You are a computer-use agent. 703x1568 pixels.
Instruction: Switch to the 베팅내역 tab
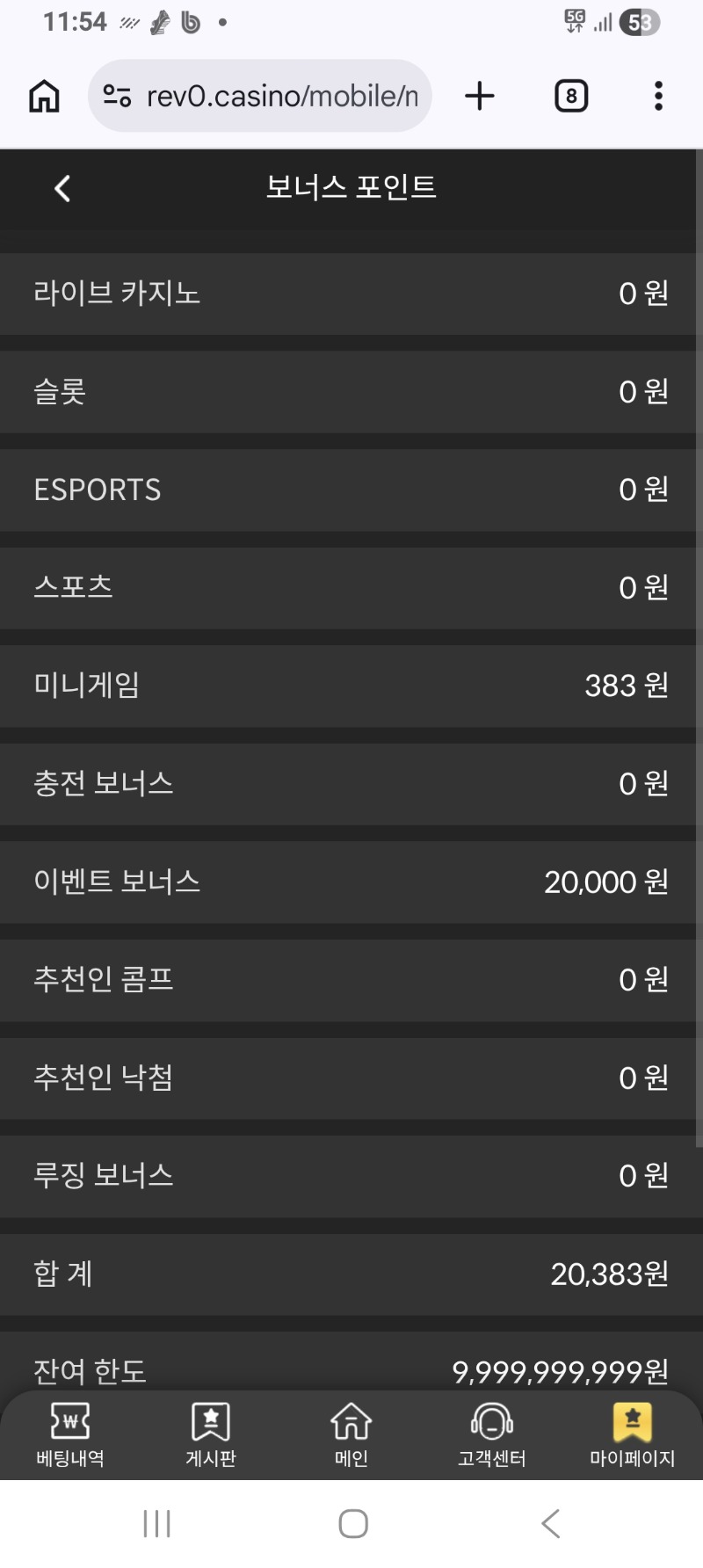point(70,1434)
